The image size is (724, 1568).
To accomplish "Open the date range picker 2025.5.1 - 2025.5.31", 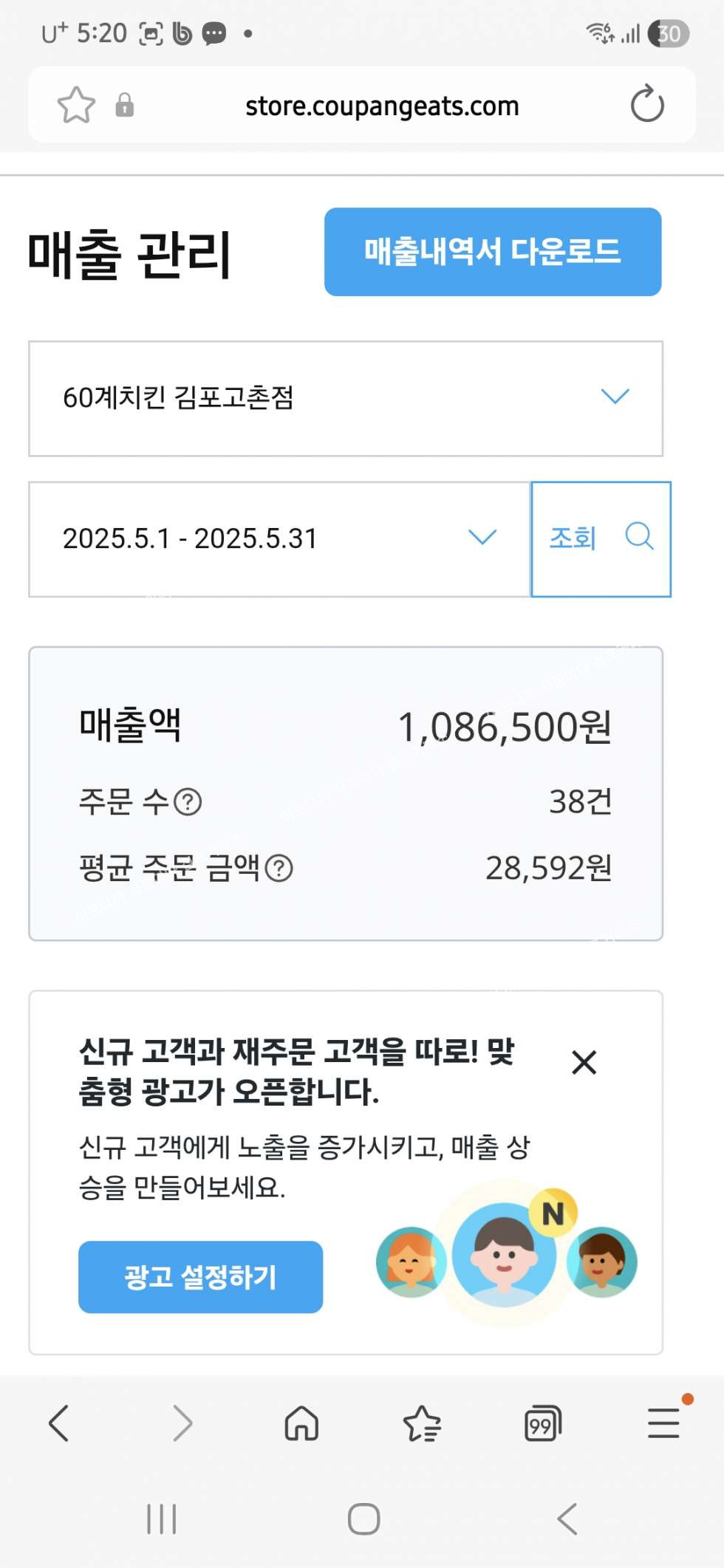I will [279, 538].
